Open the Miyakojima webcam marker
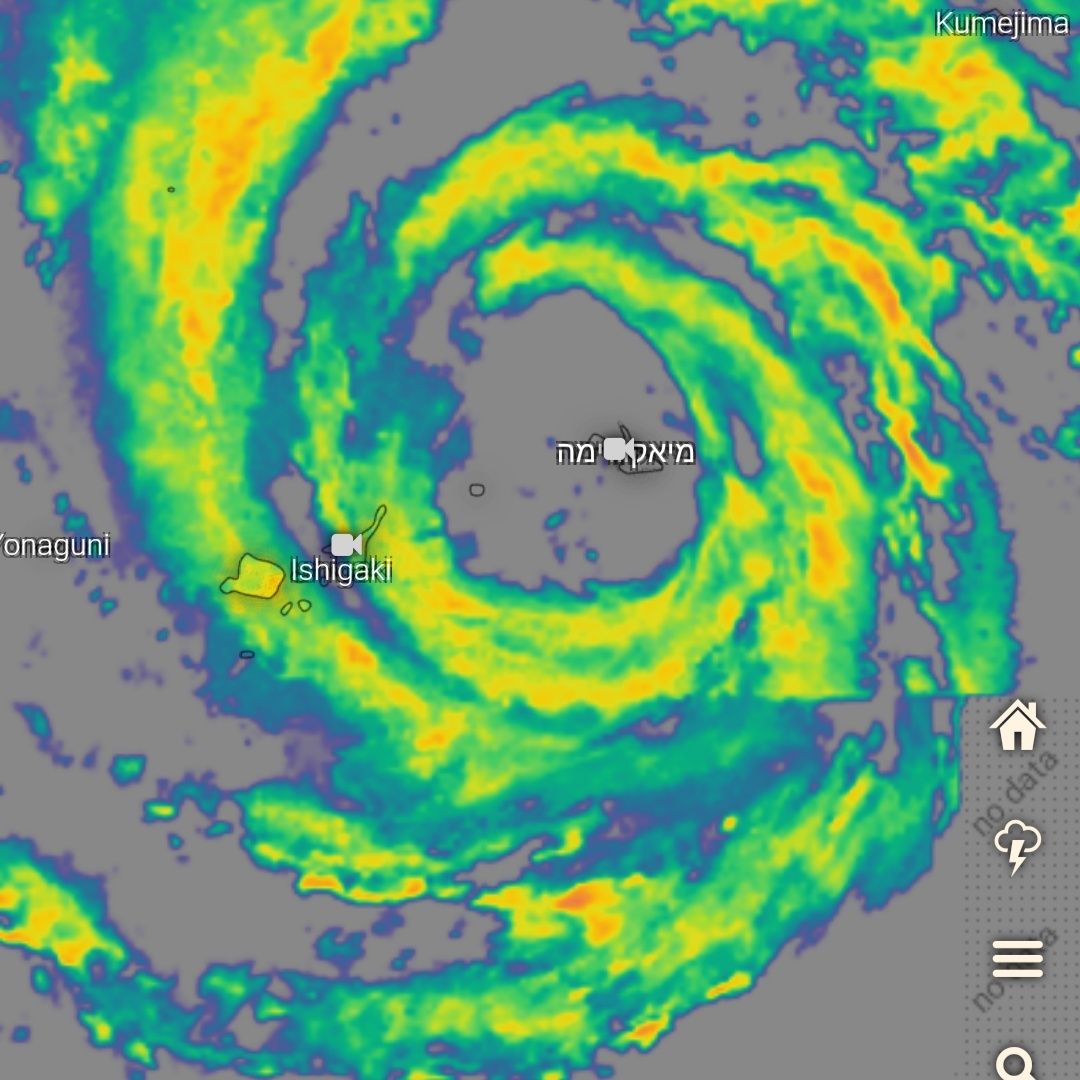 click(x=619, y=449)
